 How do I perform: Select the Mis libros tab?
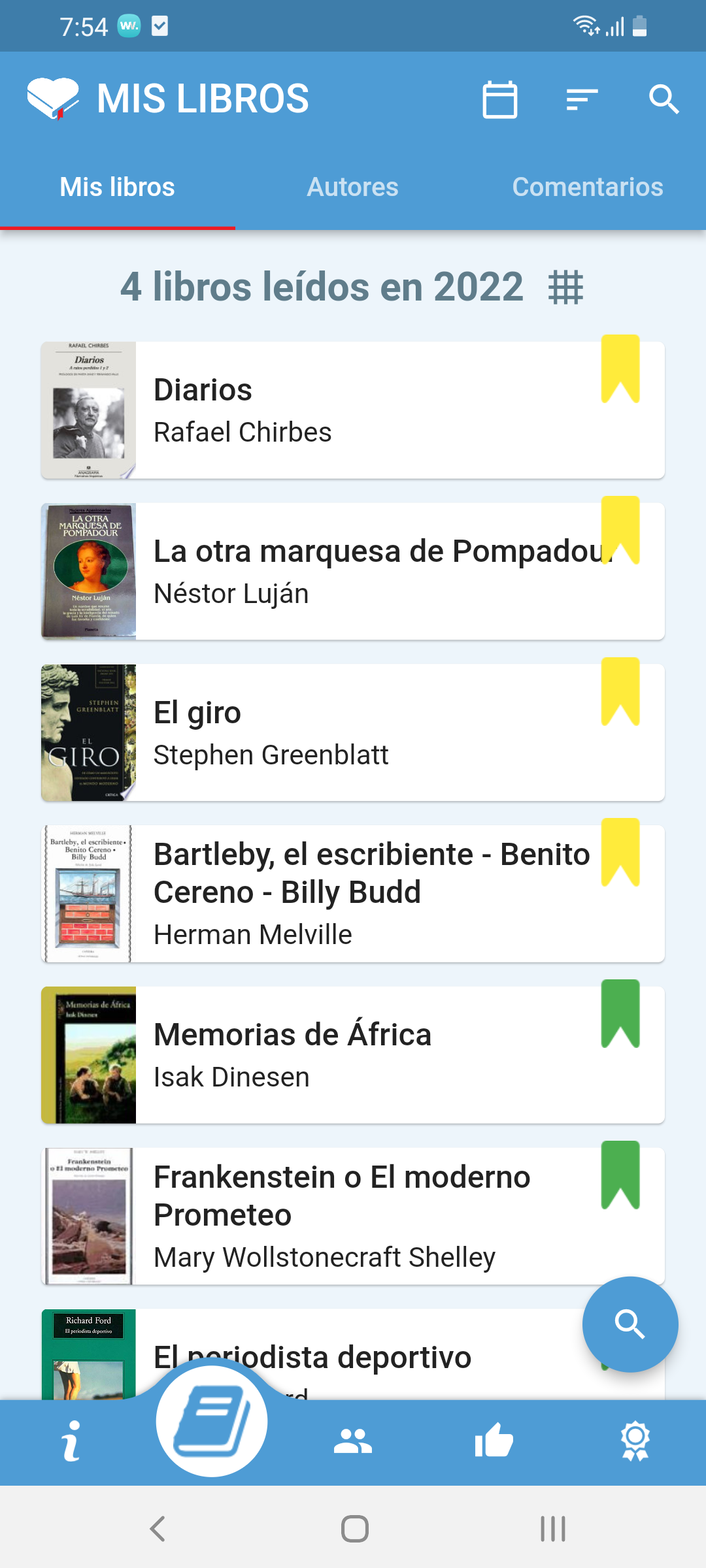118,187
